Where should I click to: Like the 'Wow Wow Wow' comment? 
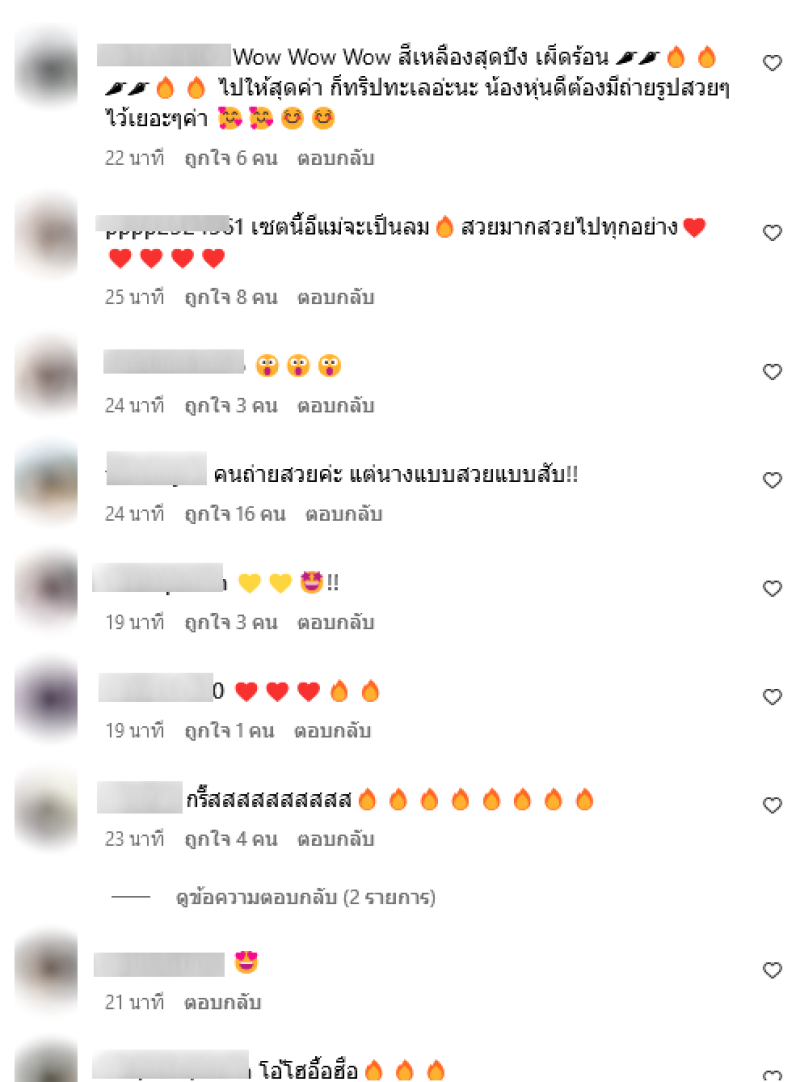tap(772, 63)
